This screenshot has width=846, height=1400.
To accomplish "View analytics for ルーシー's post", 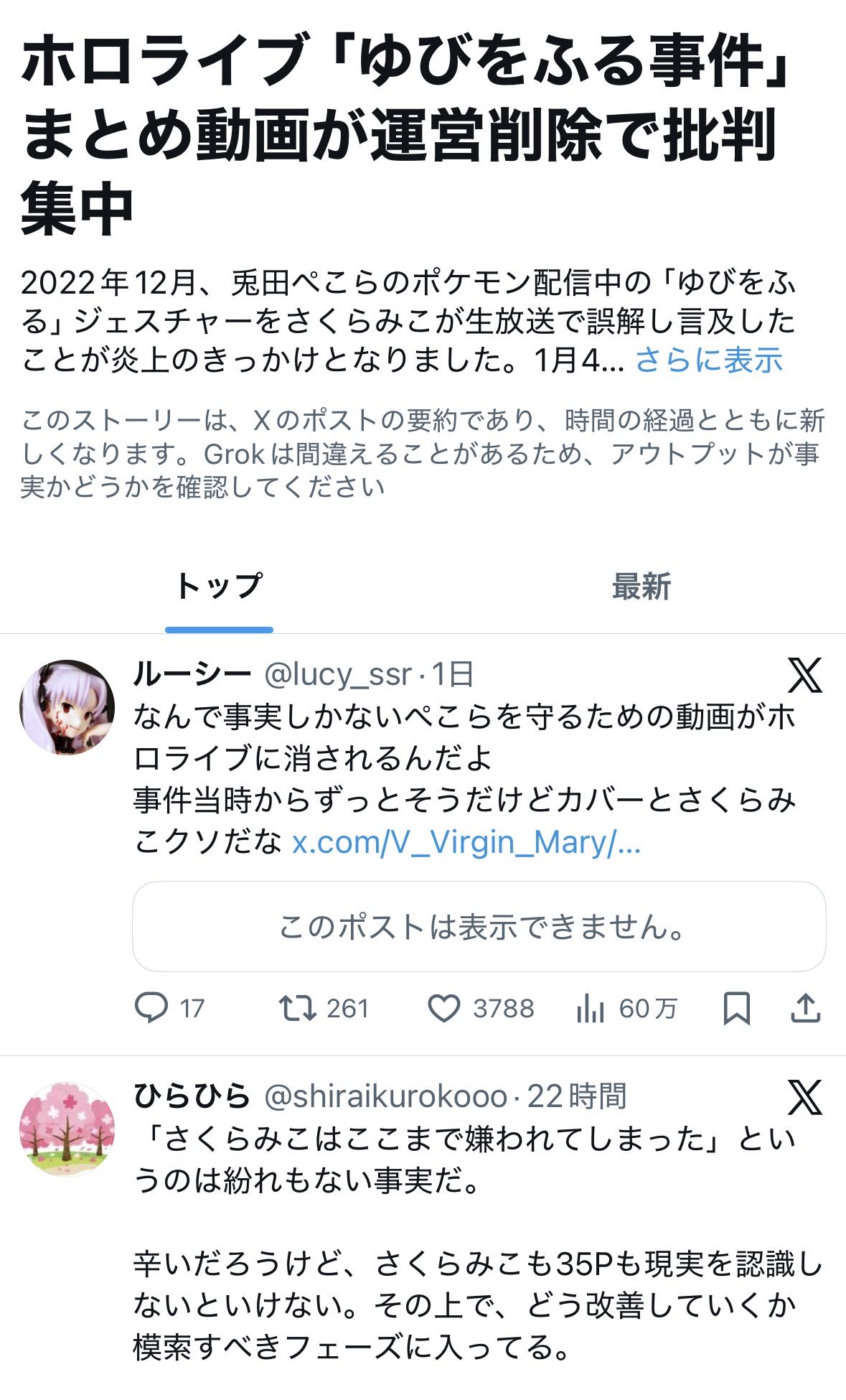I will click(591, 1009).
